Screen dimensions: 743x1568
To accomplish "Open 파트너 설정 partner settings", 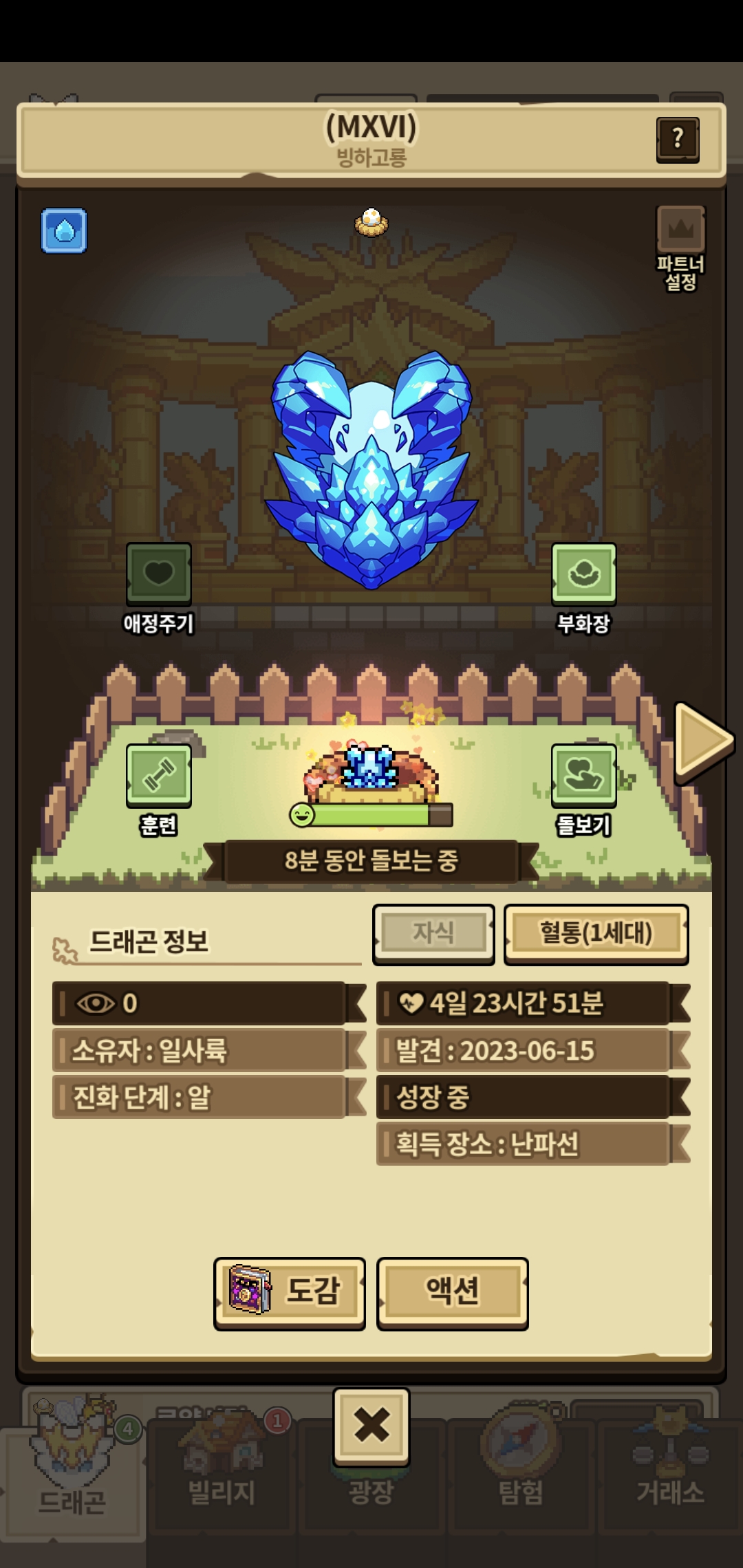I will tap(680, 232).
